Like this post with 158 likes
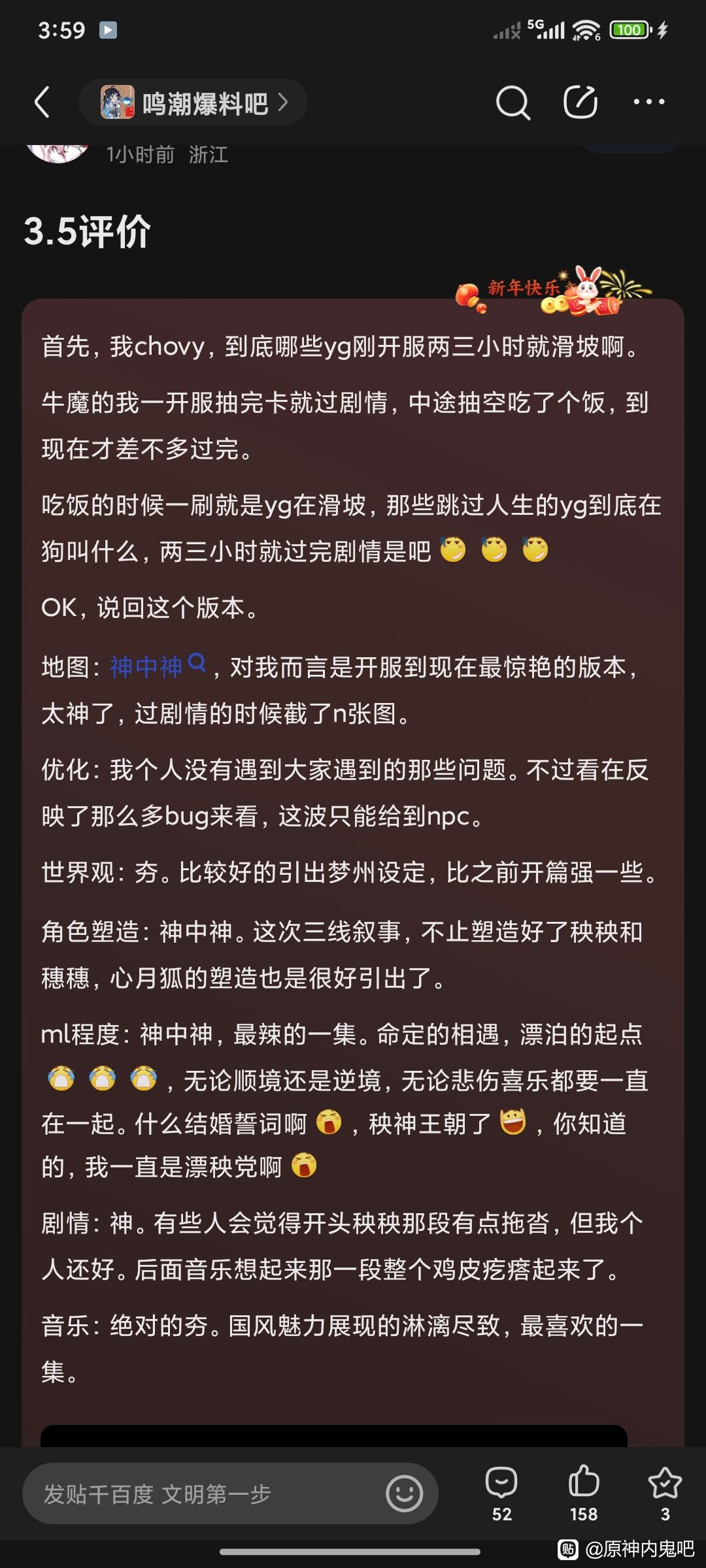Viewport: 706px width, 1568px height. pos(584,1494)
